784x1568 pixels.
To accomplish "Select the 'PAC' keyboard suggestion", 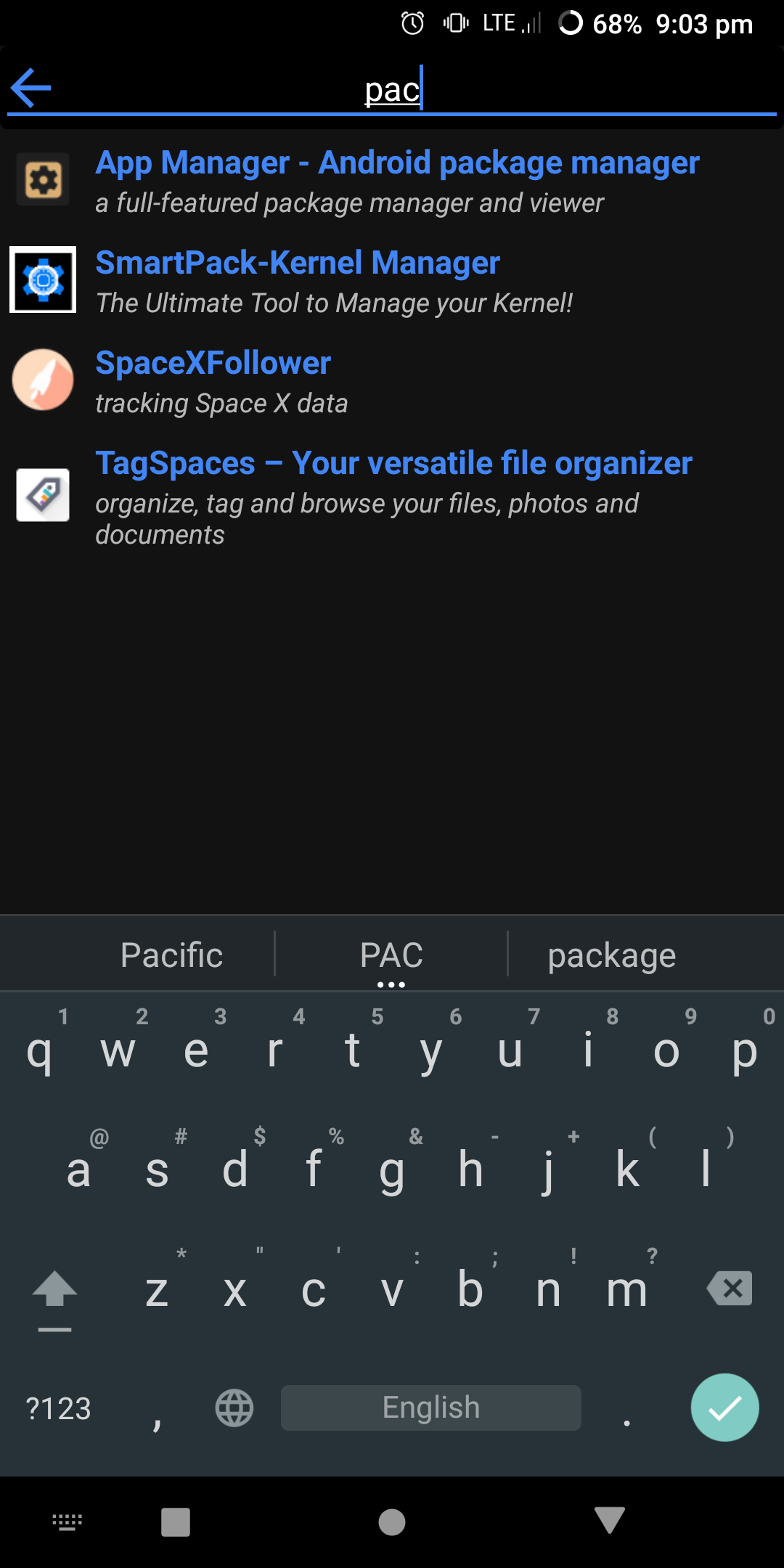I will 391,955.
